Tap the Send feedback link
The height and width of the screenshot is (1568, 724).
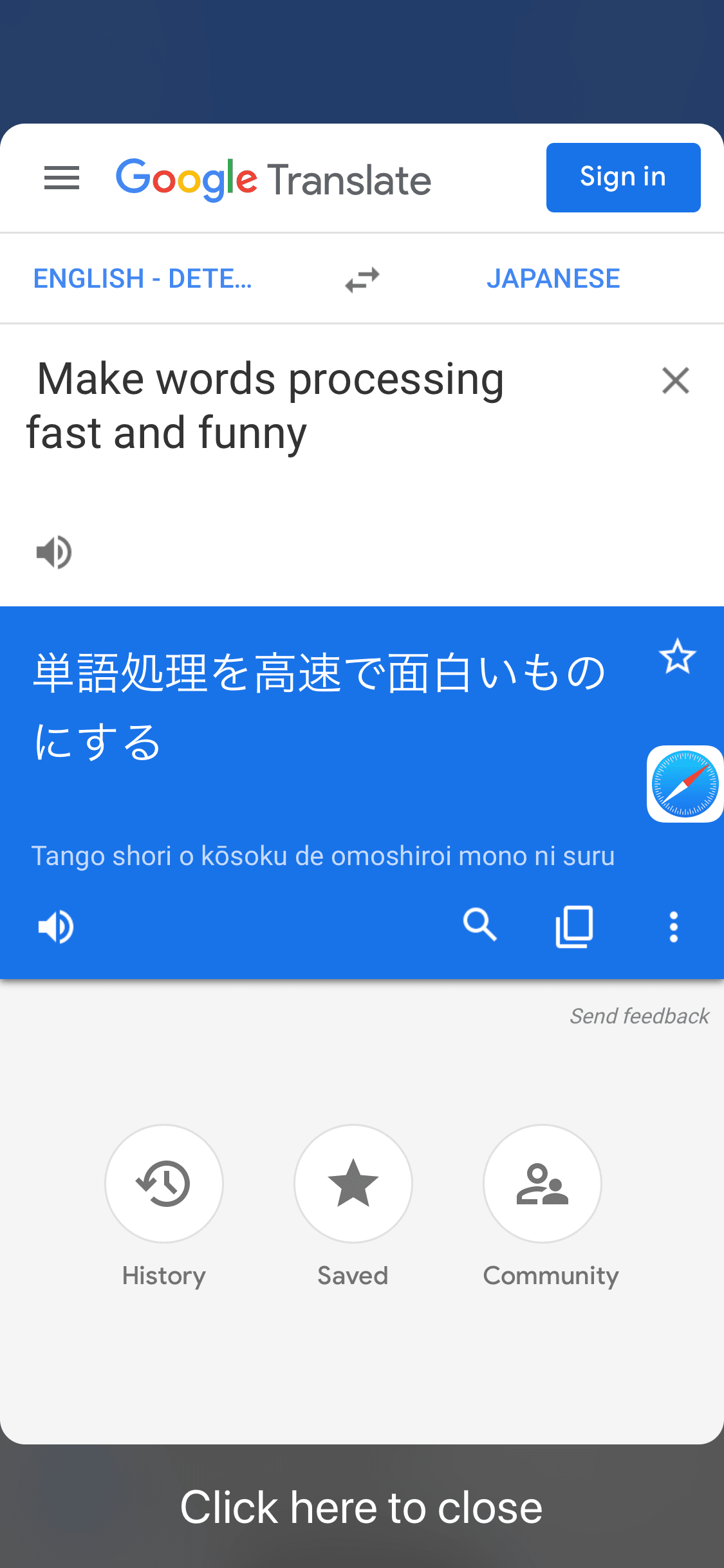click(639, 1016)
